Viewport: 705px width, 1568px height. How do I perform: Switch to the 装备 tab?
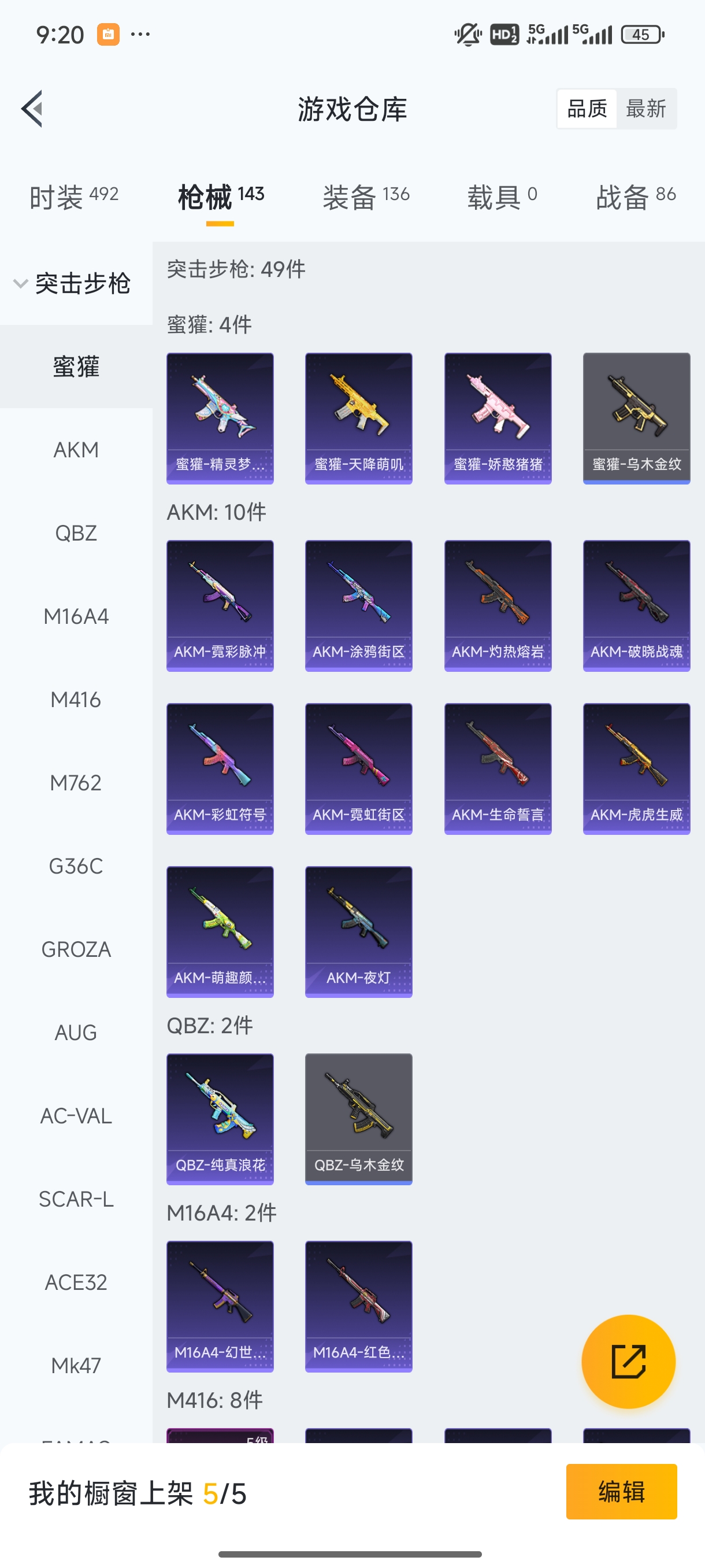point(366,197)
